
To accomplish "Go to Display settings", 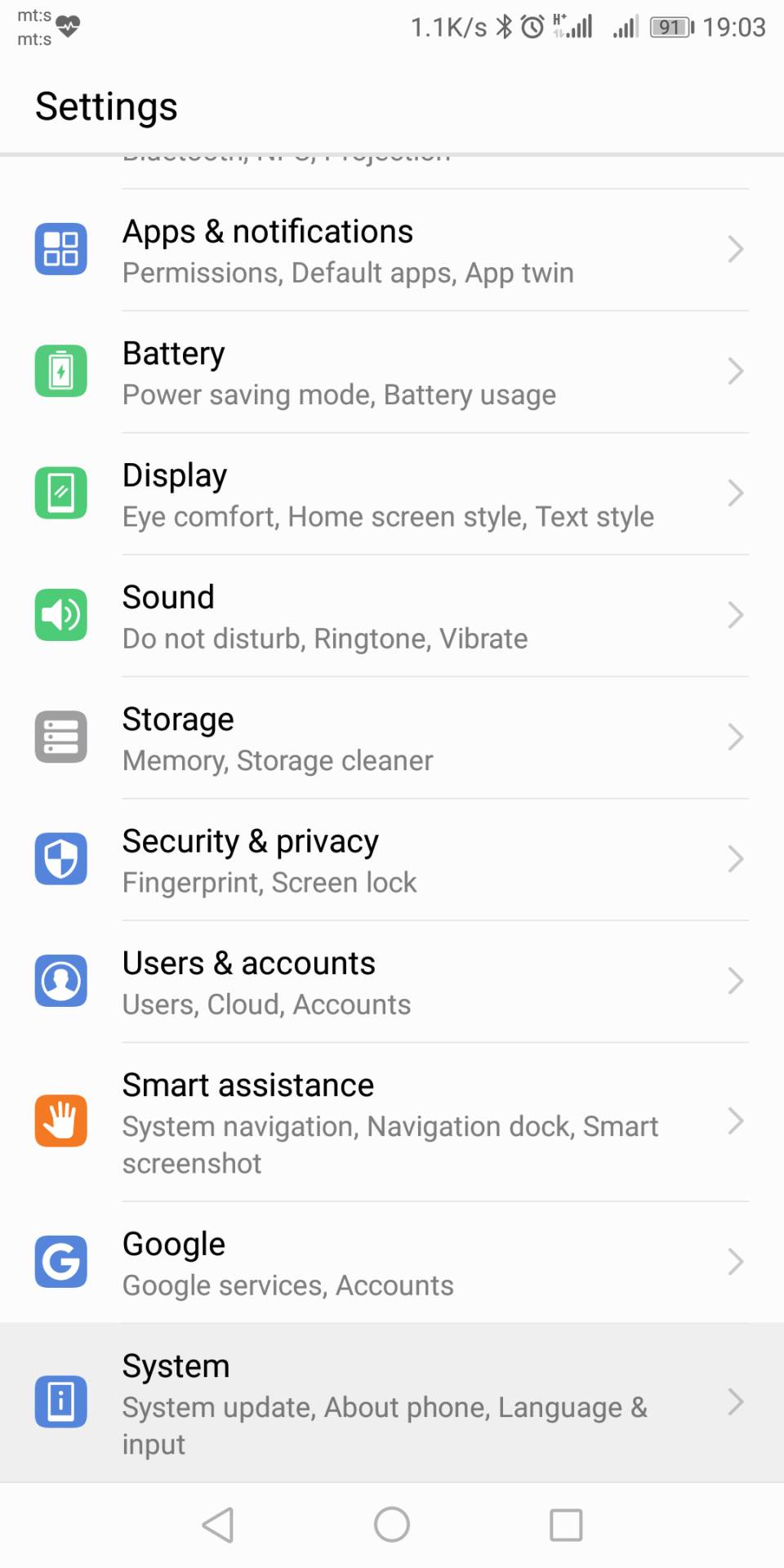I will coord(392,494).
